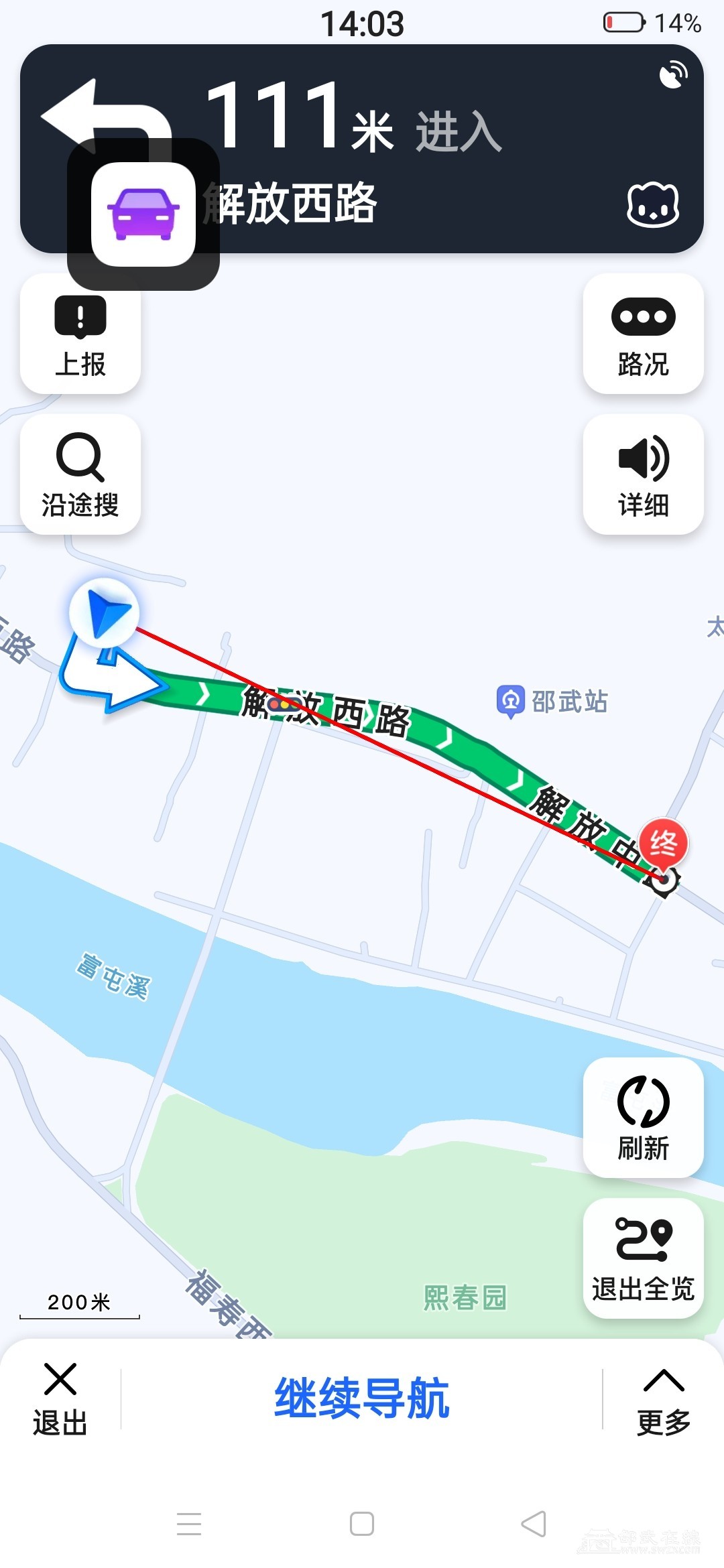Refresh the route with 刷新
The height and width of the screenshot is (1568, 724).
[643, 1118]
